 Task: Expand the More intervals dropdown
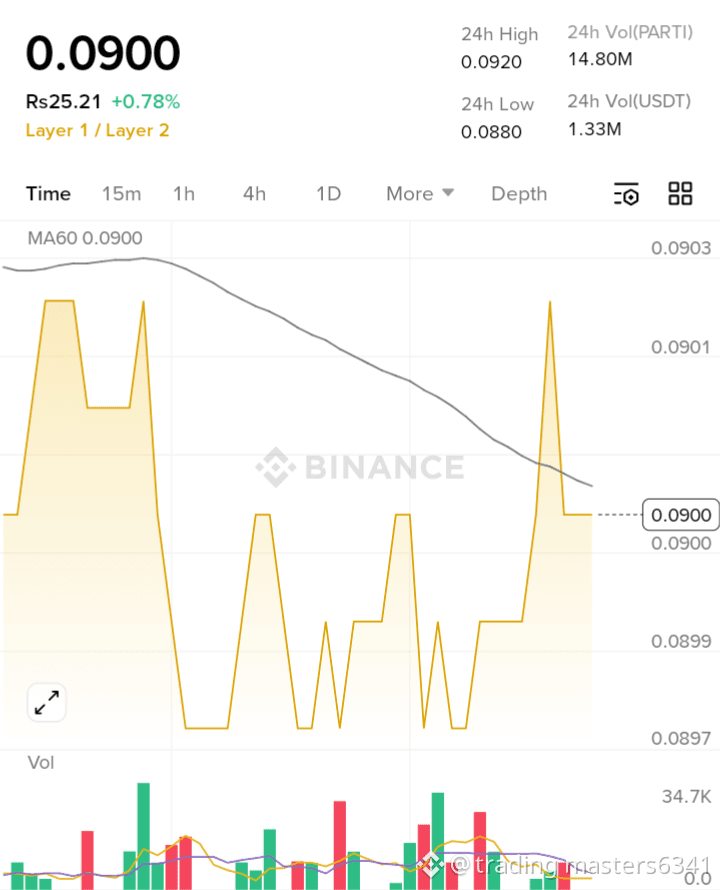[420, 194]
